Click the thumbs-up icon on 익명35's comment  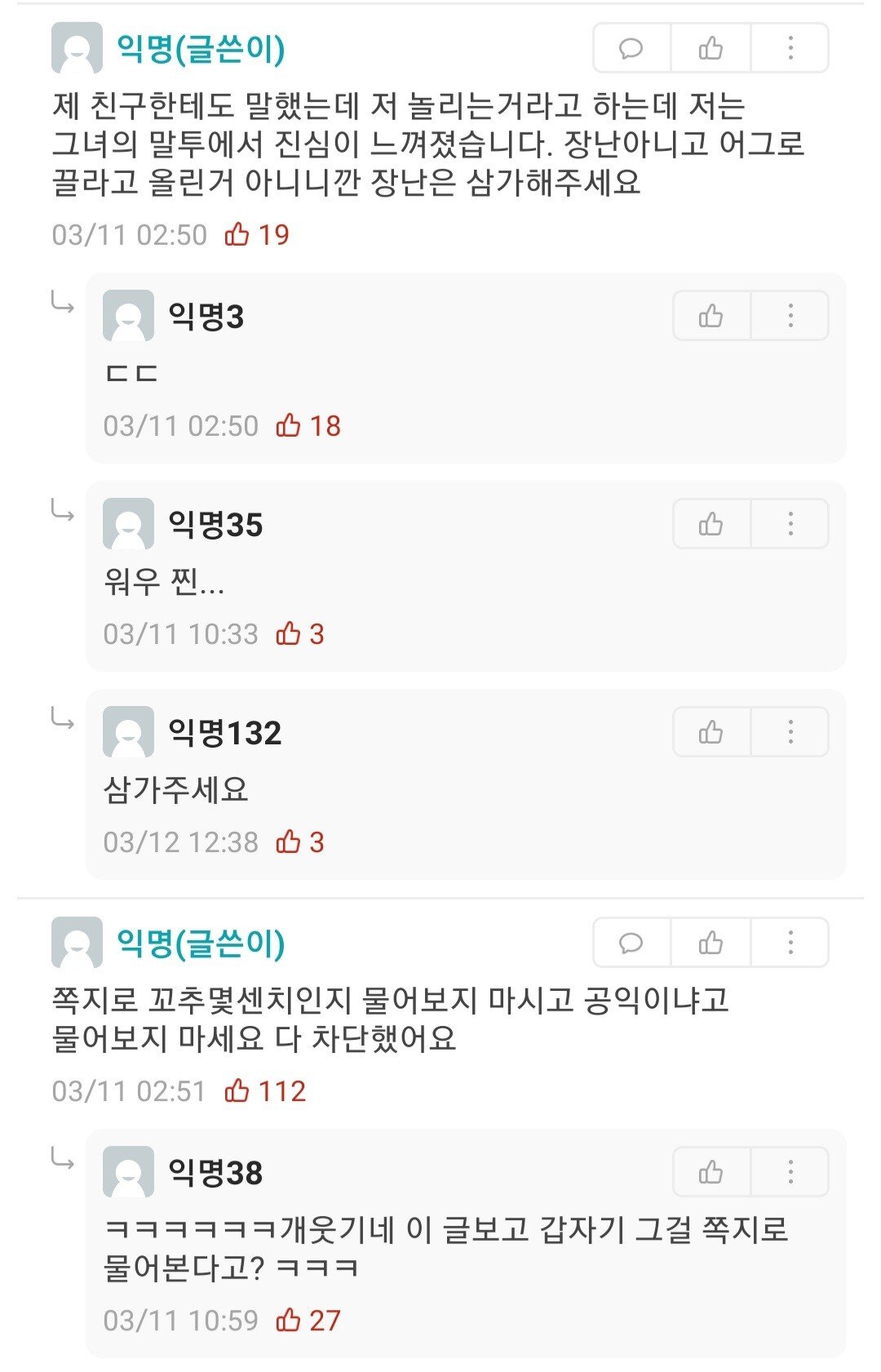(x=712, y=525)
